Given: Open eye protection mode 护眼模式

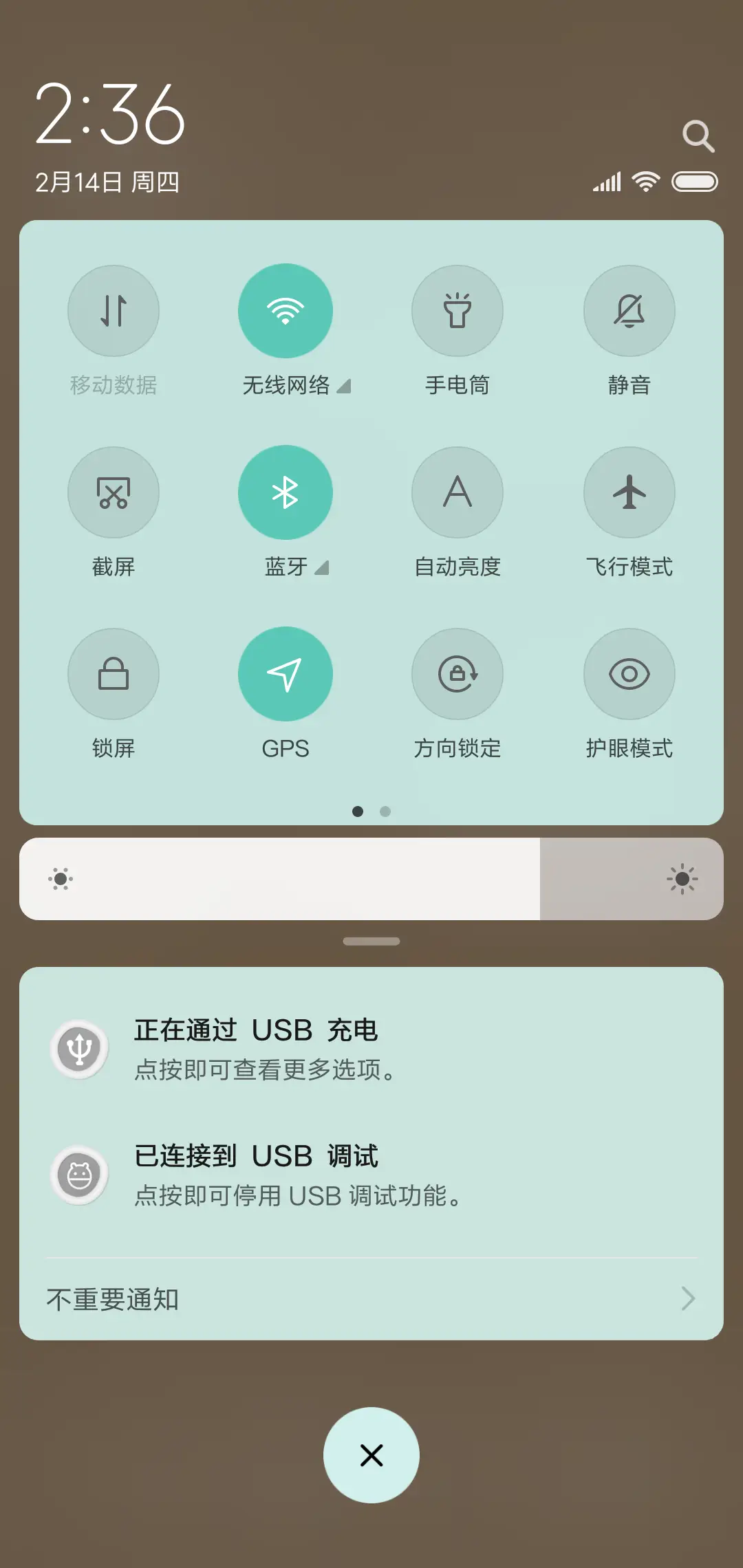Looking at the screenshot, I should pyautogui.click(x=629, y=674).
